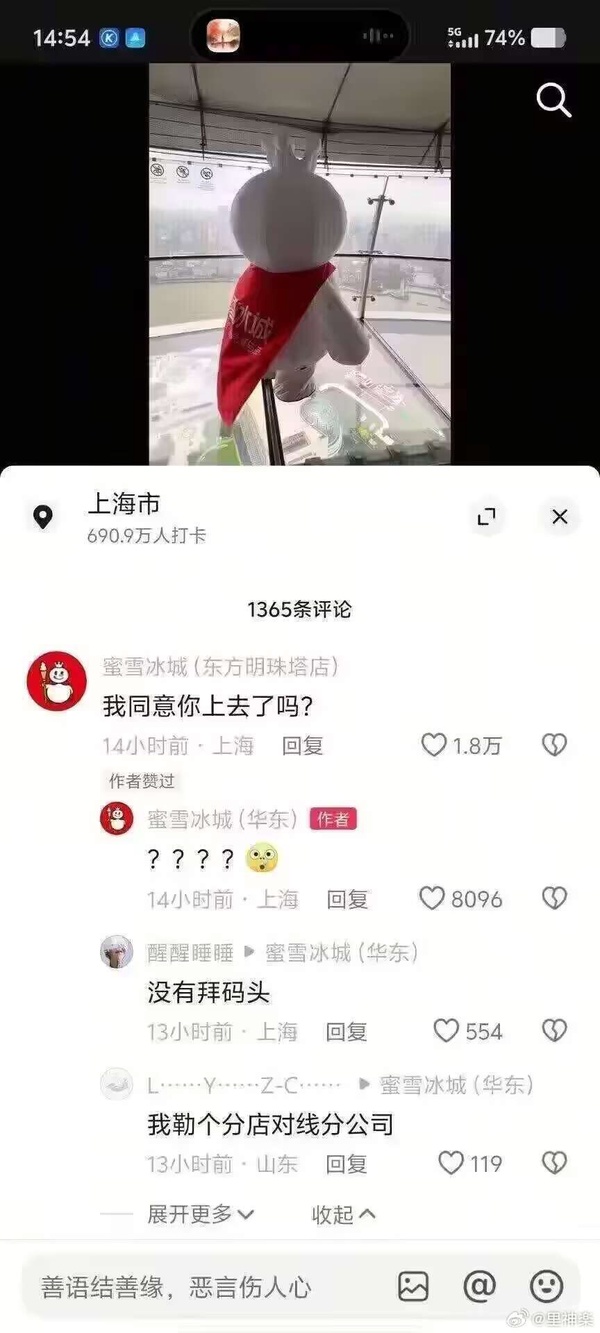Like the reply 我勒个分店对线分公司
The height and width of the screenshot is (1333, 600).
[452, 1163]
